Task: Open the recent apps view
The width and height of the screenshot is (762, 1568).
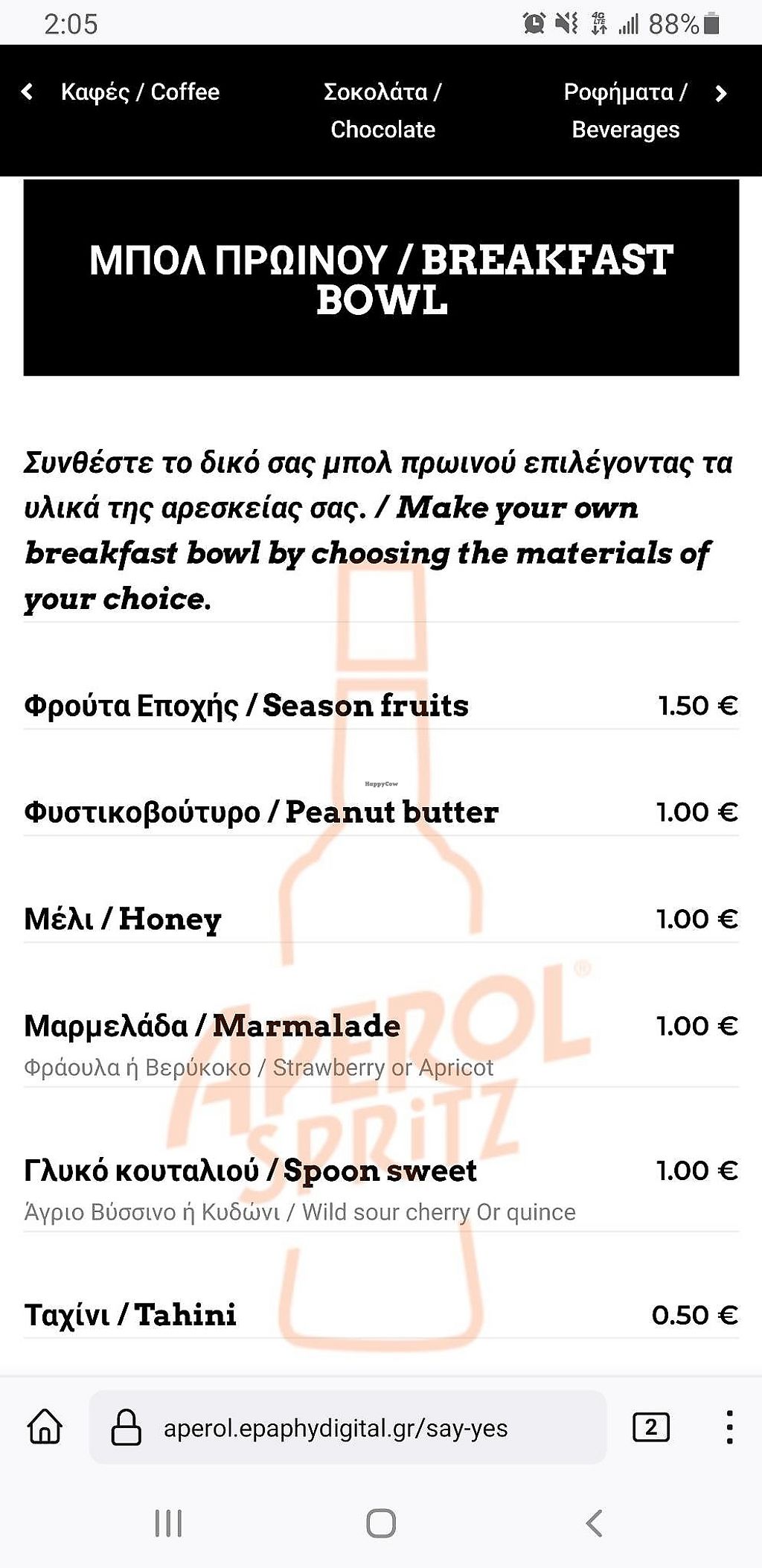Action: tap(168, 1523)
